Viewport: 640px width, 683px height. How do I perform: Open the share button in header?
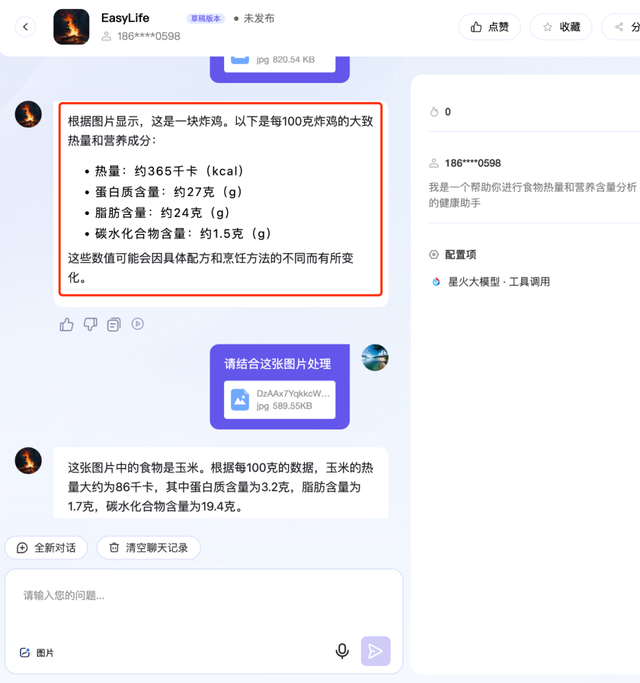point(623,27)
